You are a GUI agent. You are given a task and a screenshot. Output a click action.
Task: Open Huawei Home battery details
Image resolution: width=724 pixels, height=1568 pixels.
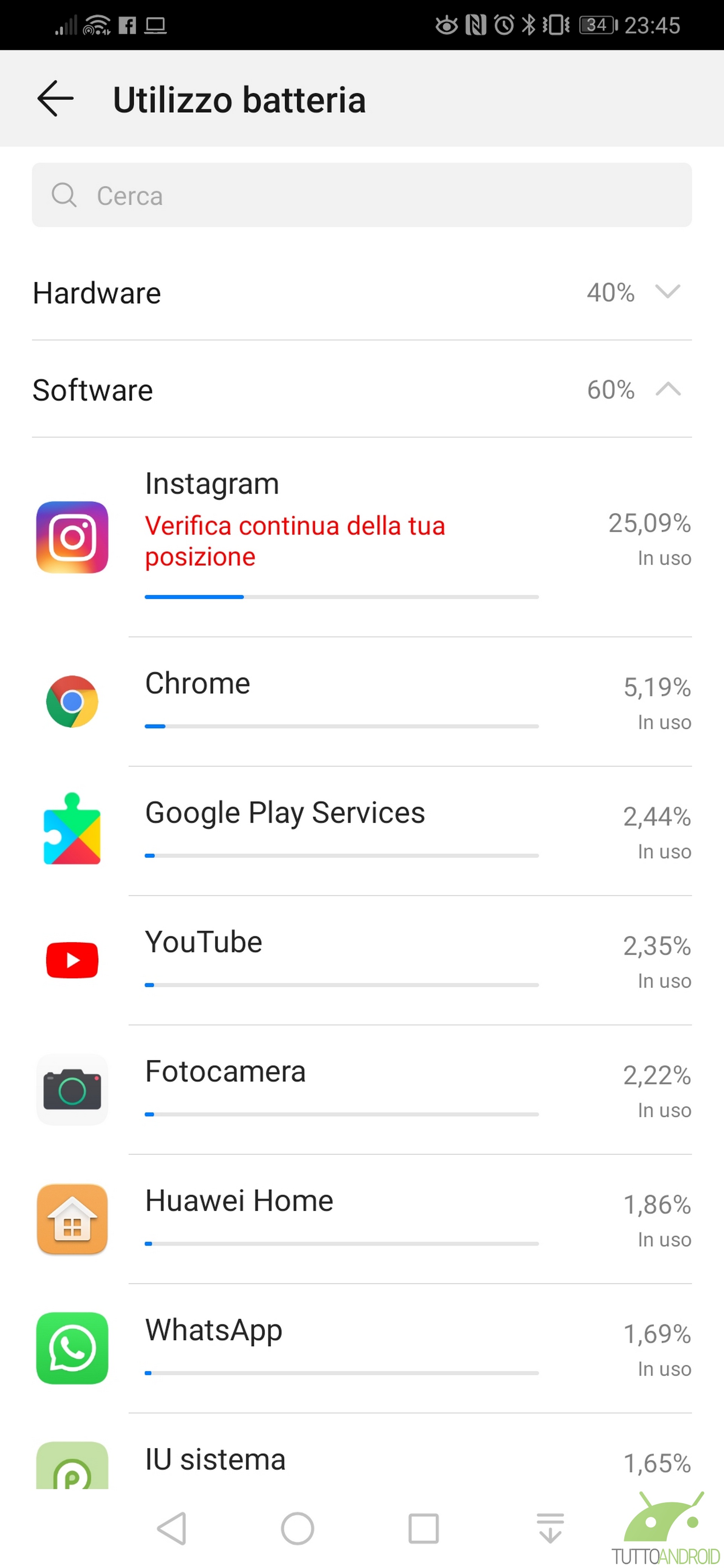pos(362,1219)
